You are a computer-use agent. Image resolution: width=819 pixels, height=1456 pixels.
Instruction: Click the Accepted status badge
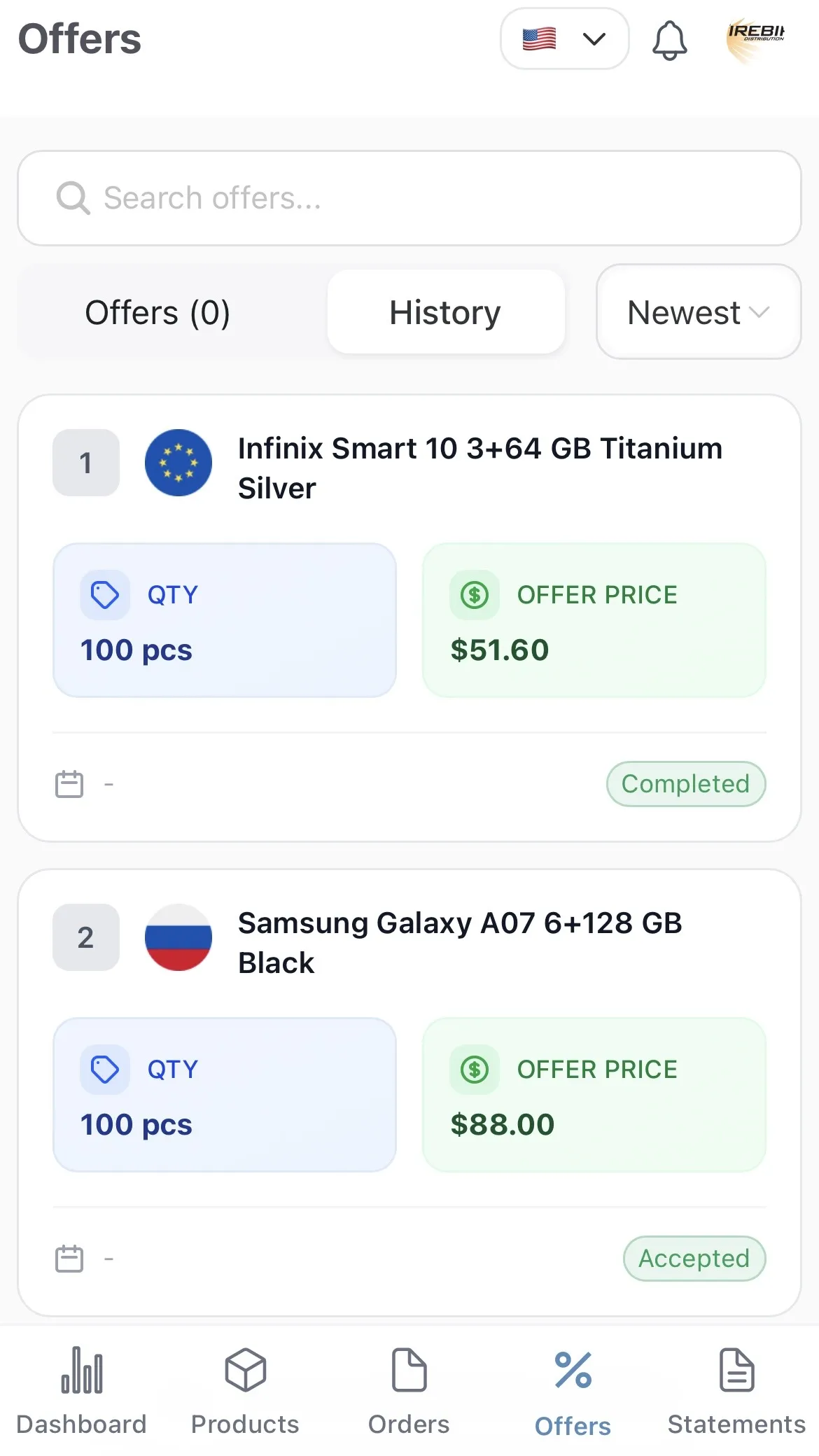pos(694,1259)
